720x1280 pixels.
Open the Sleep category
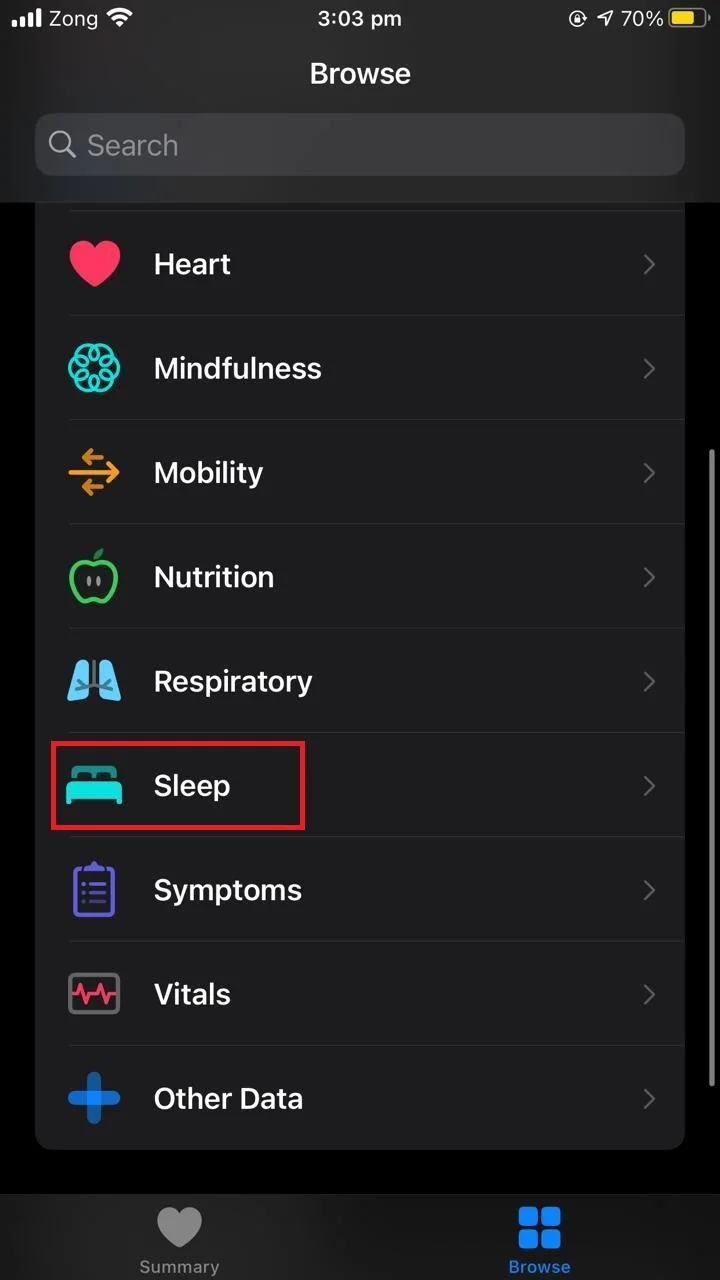click(x=360, y=785)
